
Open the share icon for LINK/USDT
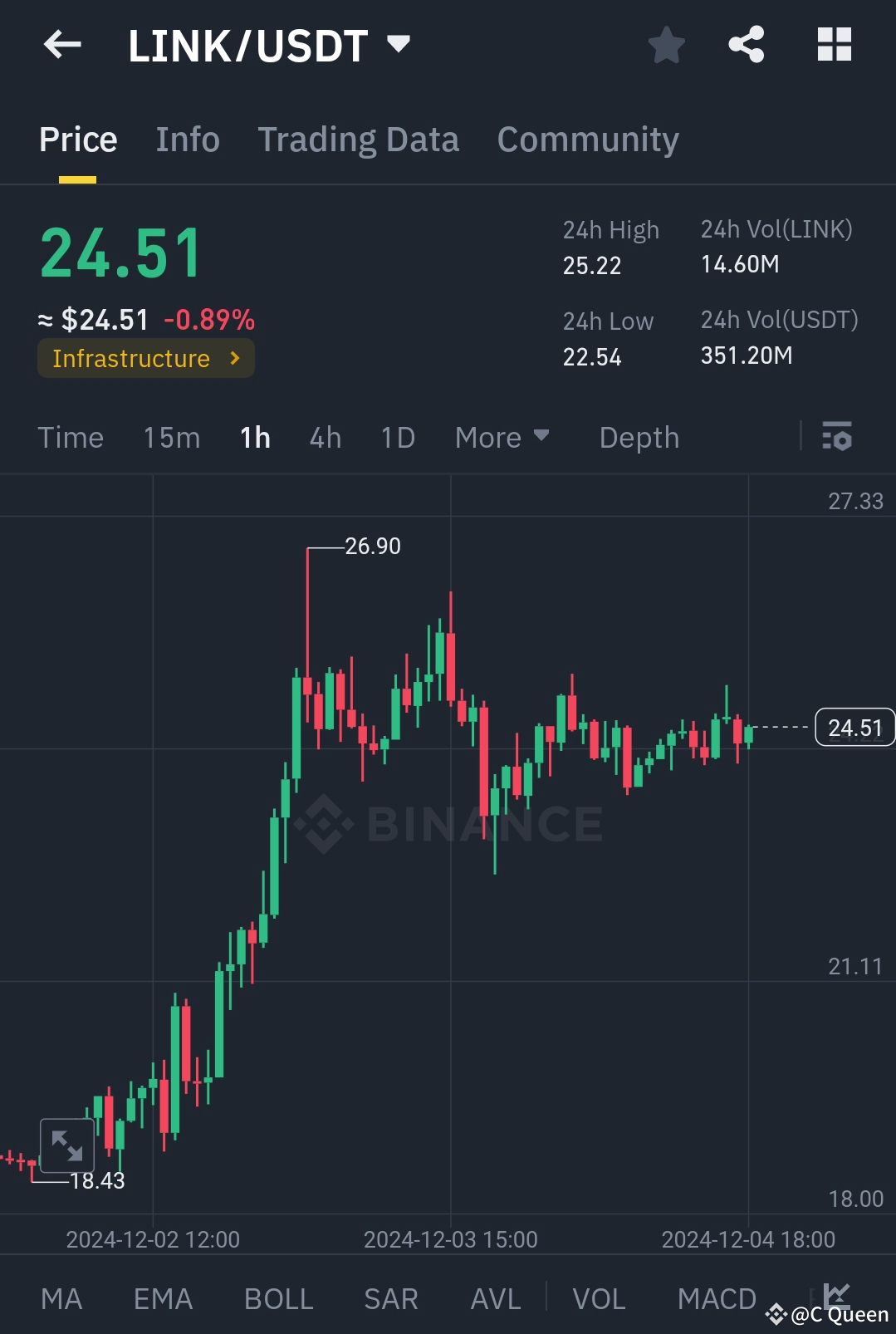tap(747, 46)
